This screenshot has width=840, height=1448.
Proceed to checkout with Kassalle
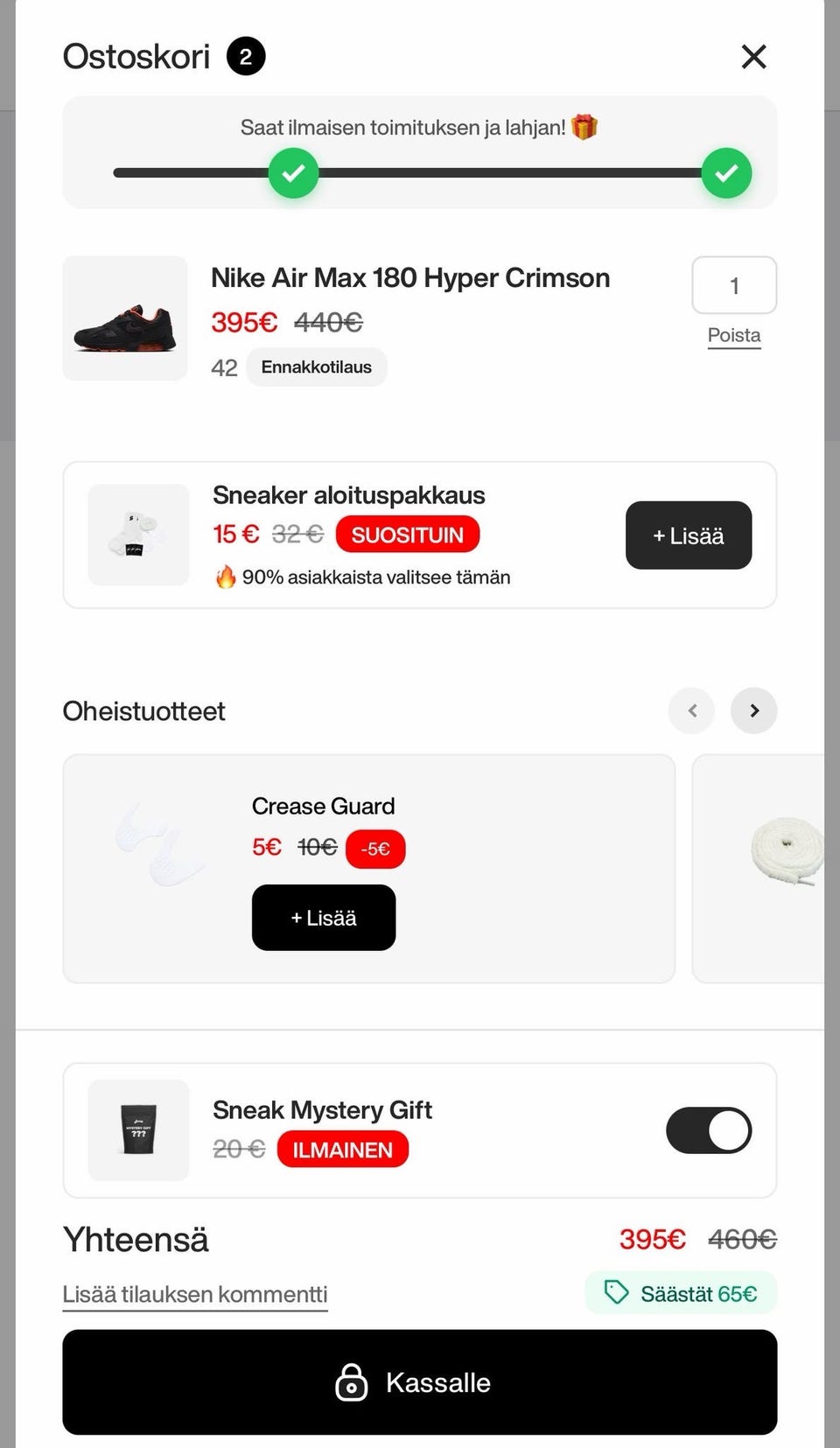click(x=420, y=1382)
